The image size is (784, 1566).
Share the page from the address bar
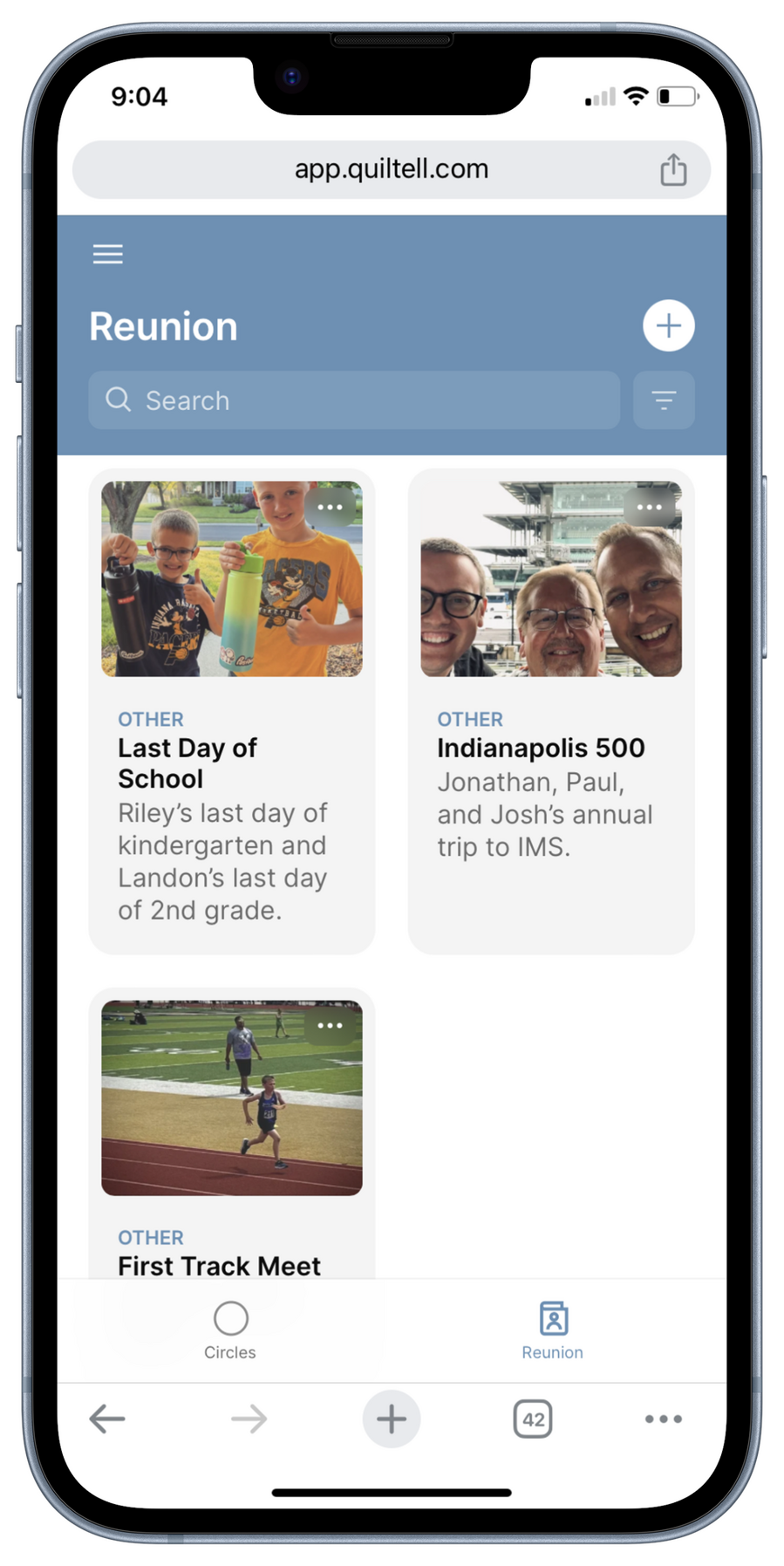point(673,169)
